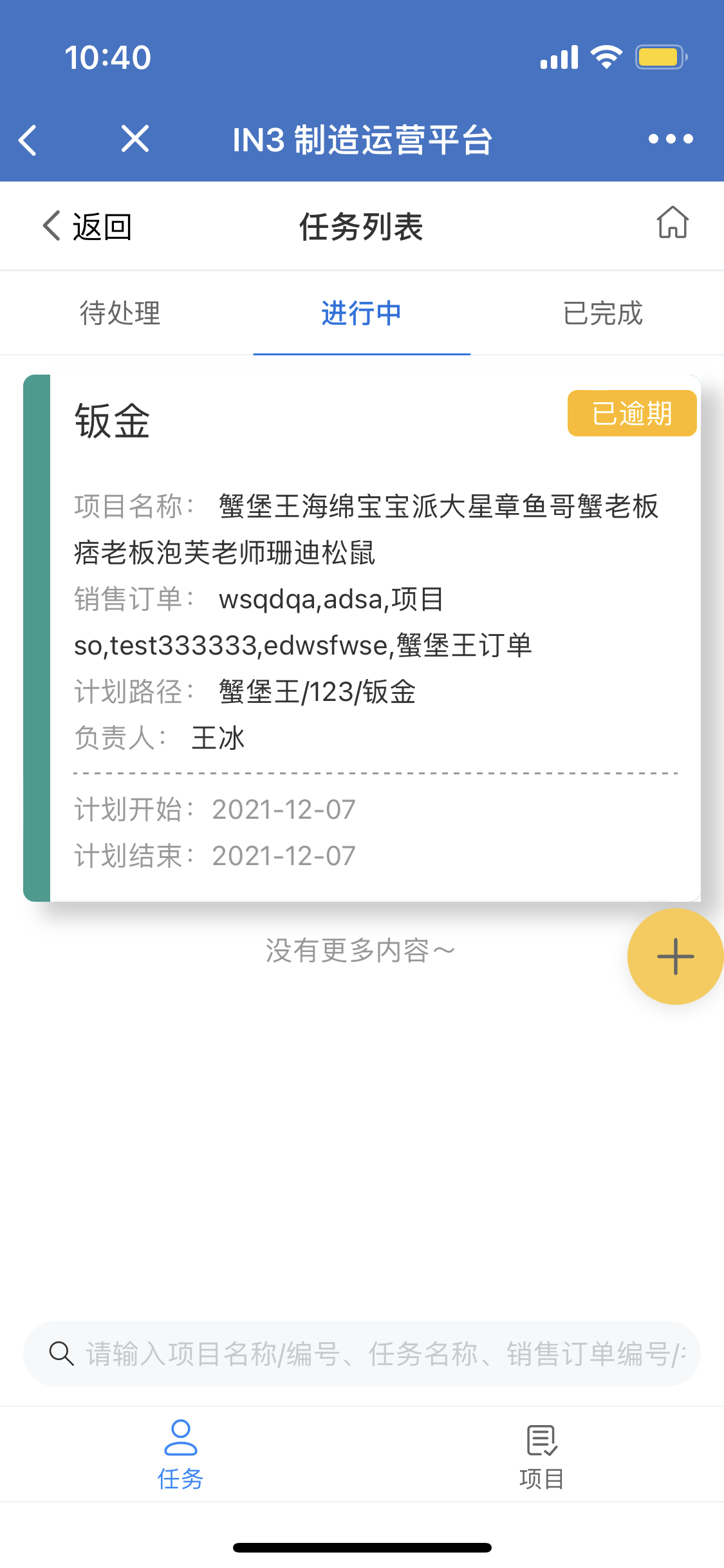Open the three-dot overflow menu
This screenshot has height=1568, width=724.
671,138
